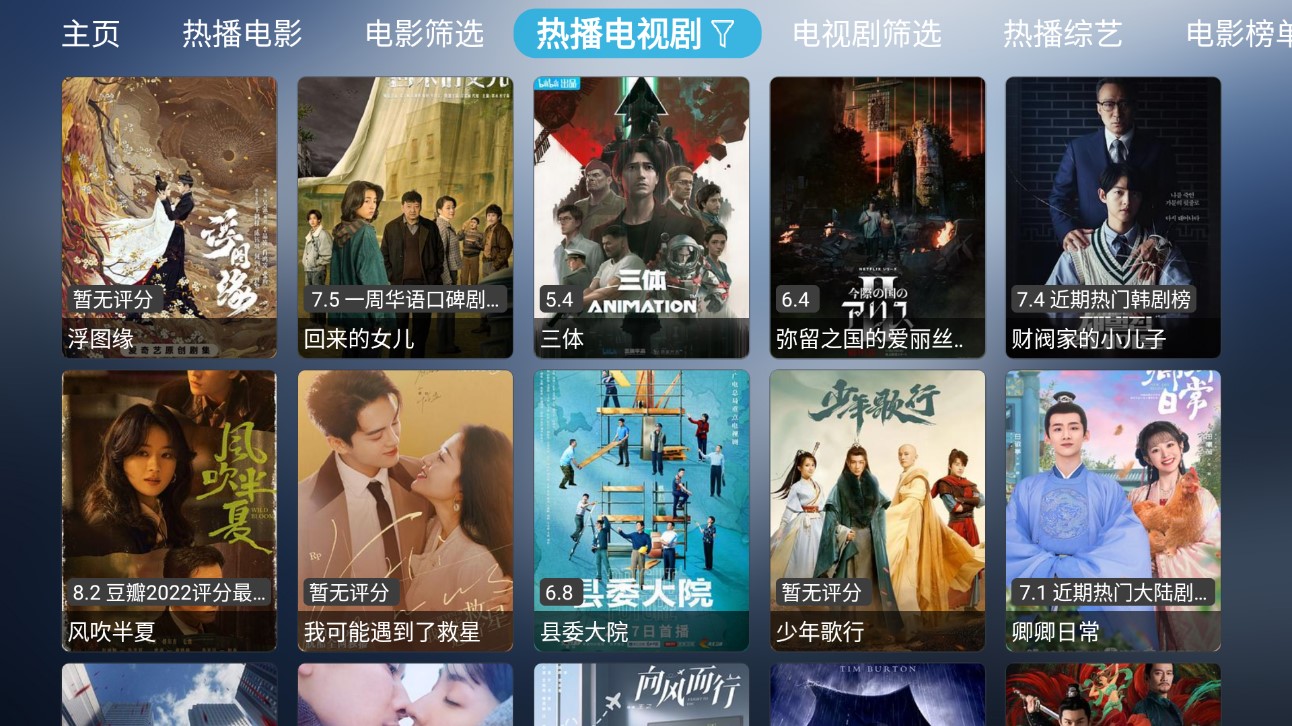Open the 热播电影 tab
Screen dimensions: 1292x726
pos(242,34)
